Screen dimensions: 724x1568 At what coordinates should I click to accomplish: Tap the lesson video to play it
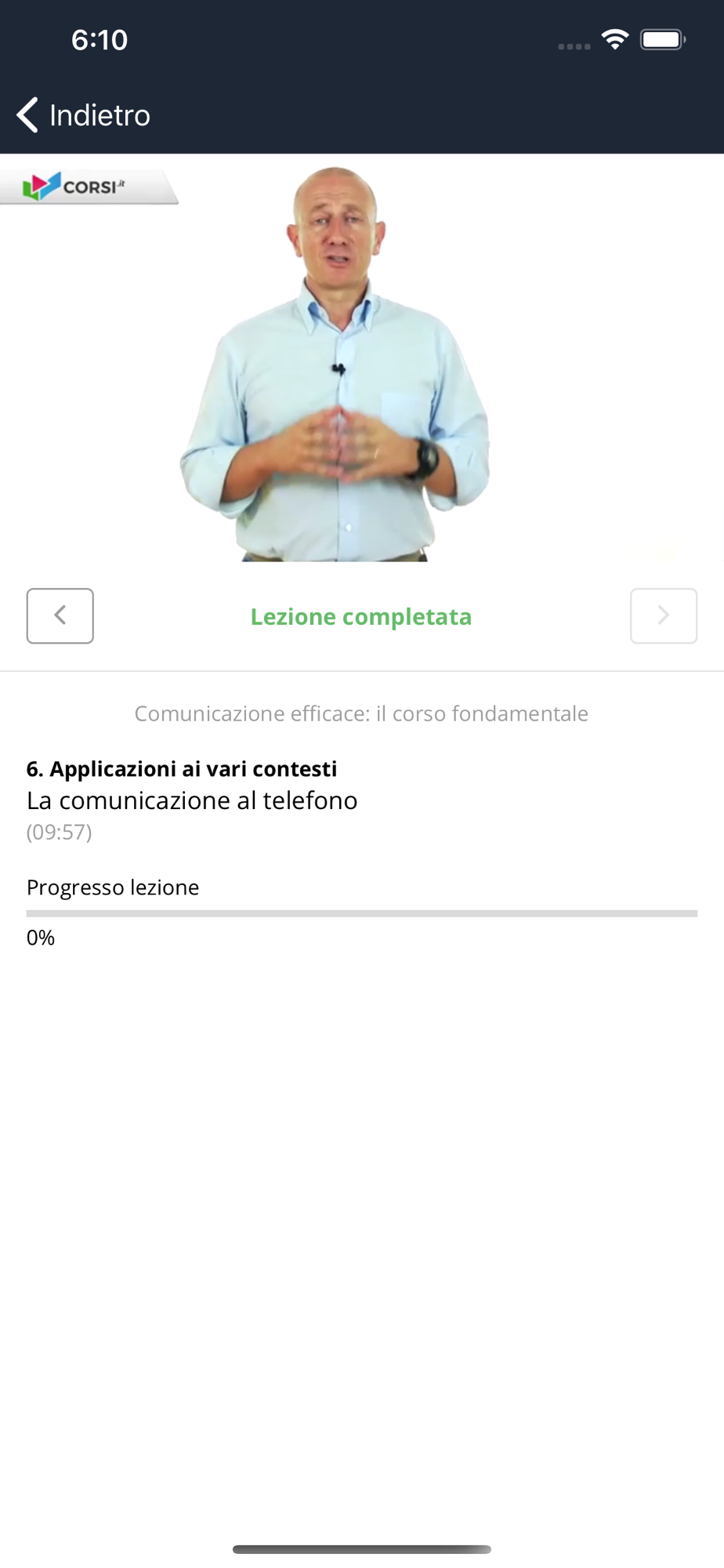click(x=361, y=358)
